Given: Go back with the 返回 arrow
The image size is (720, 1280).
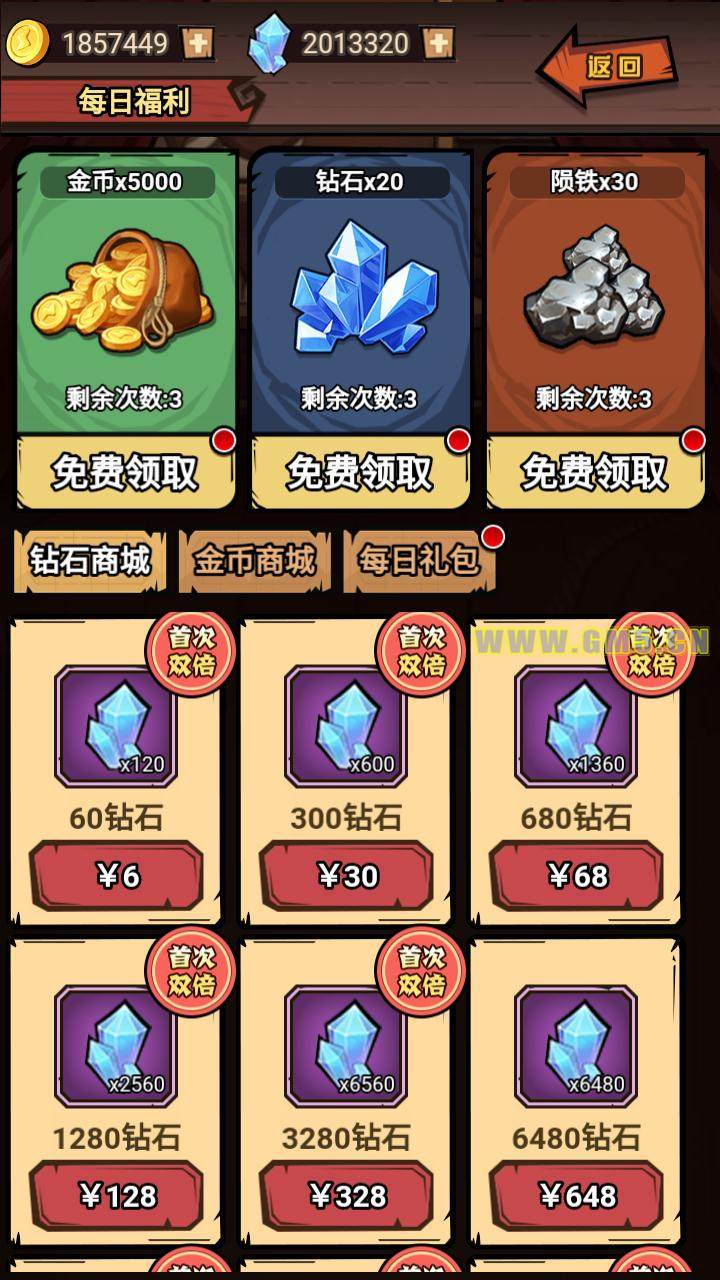Looking at the screenshot, I should (x=607, y=67).
